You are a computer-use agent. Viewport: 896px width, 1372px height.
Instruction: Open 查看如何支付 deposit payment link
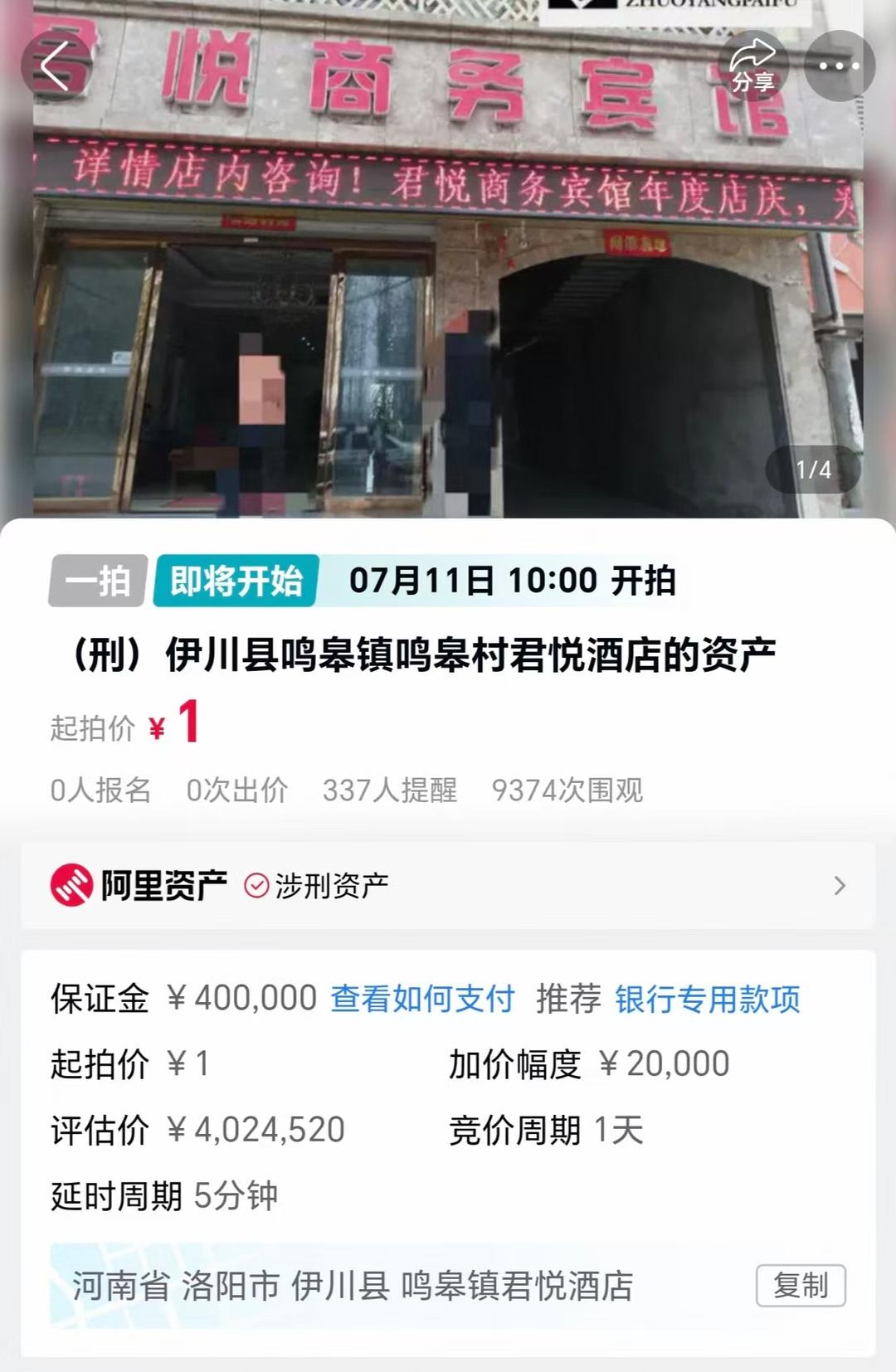click(422, 999)
